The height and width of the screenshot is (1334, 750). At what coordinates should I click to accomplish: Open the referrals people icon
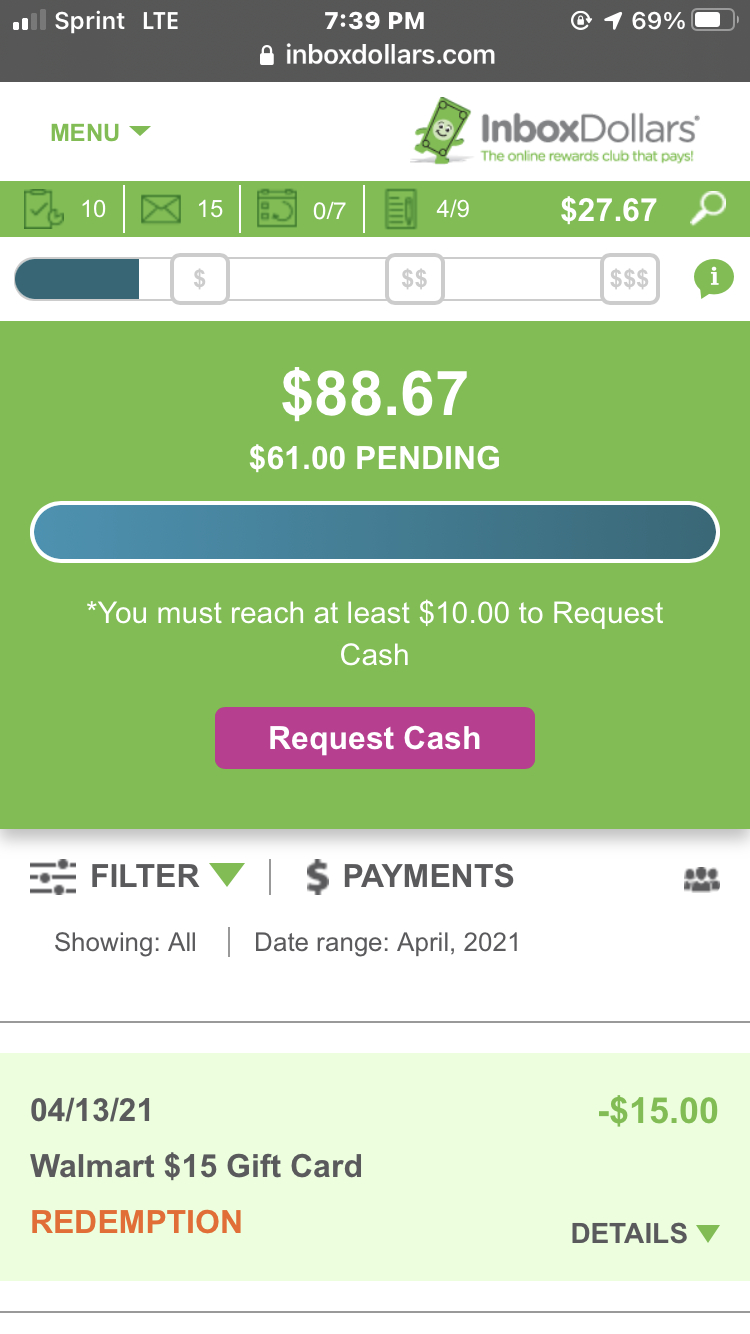point(701,878)
